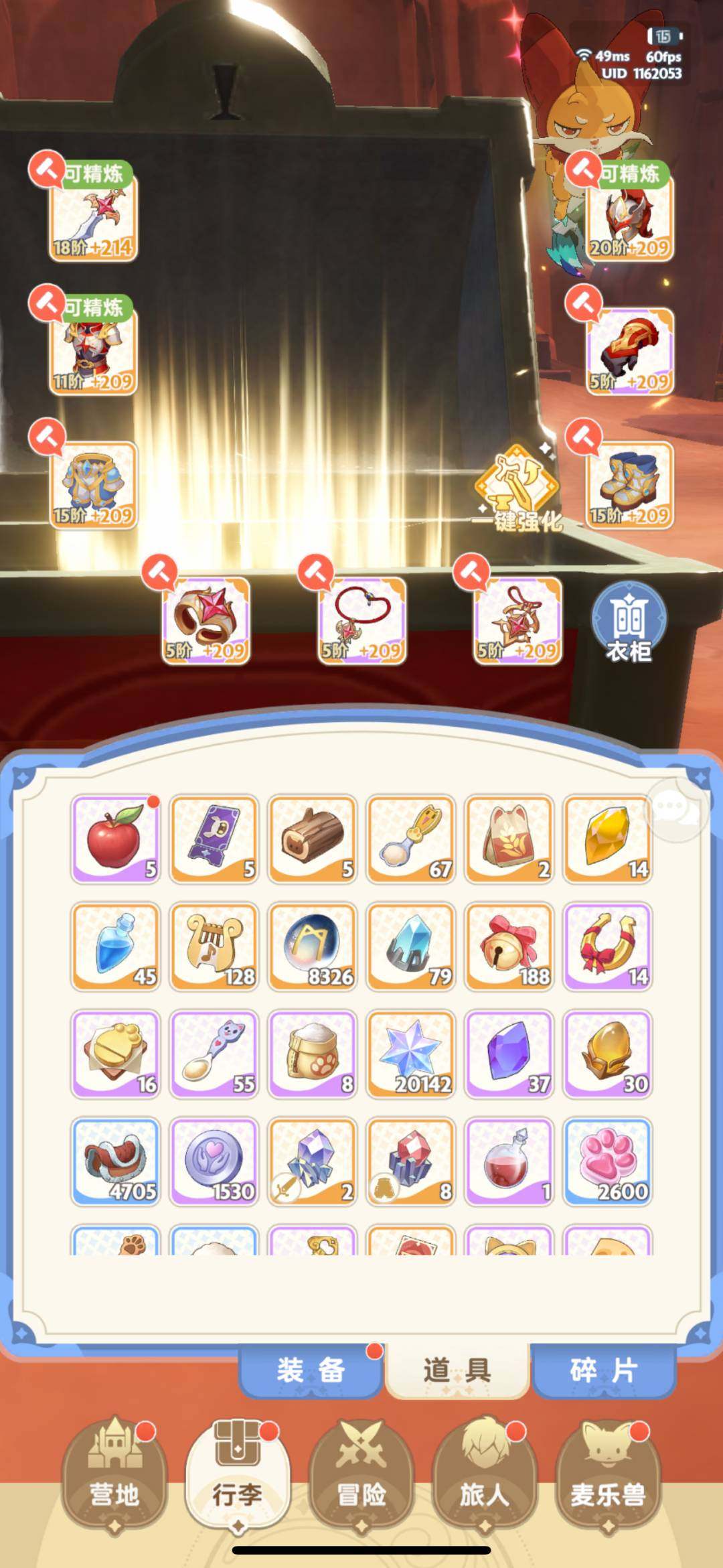Select the 18阶 +214 sword equipment slot
The width and height of the screenshot is (723, 1568).
pos(93,218)
